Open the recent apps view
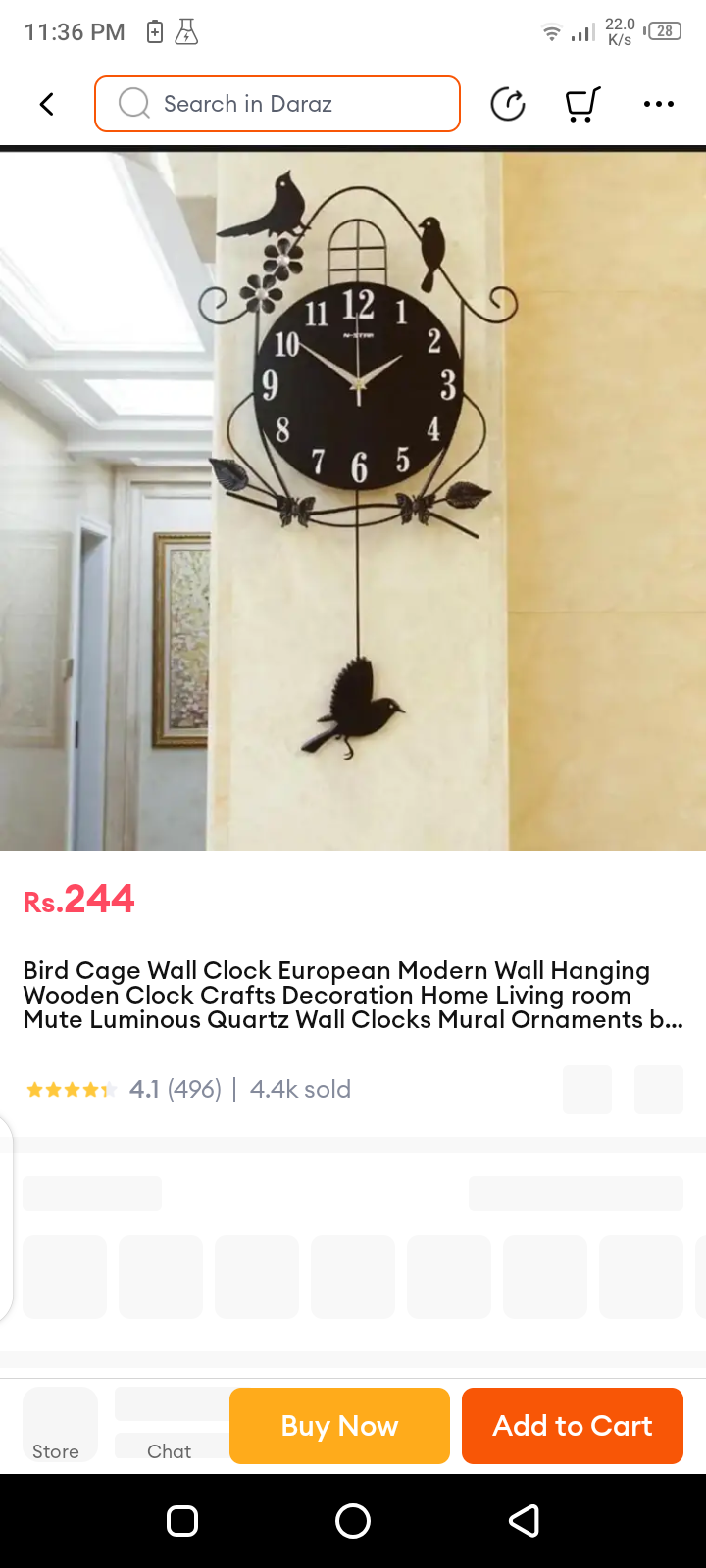Image resolution: width=706 pixels, height=1568 pixels. pos(182,1521)
